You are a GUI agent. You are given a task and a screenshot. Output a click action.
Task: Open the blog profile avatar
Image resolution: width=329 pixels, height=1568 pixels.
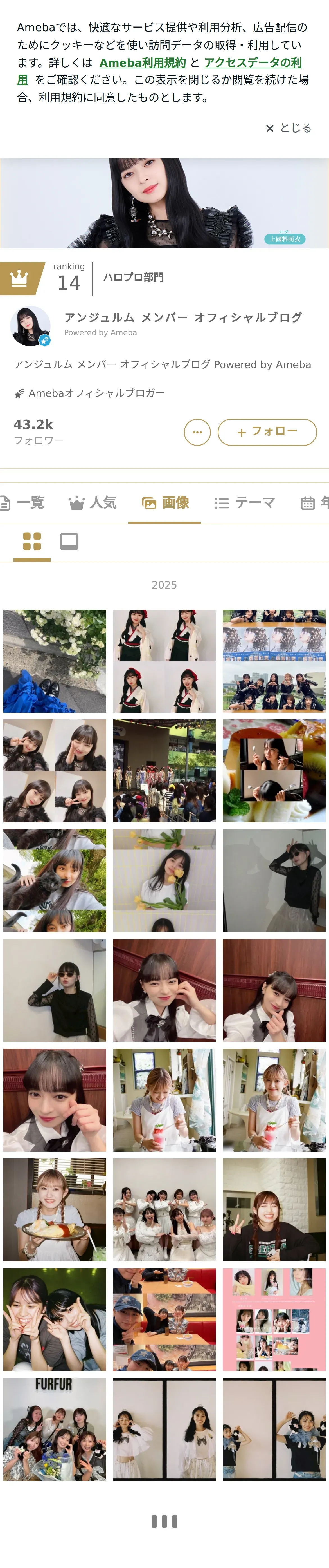pyautogui.click(x=30, y=326)
